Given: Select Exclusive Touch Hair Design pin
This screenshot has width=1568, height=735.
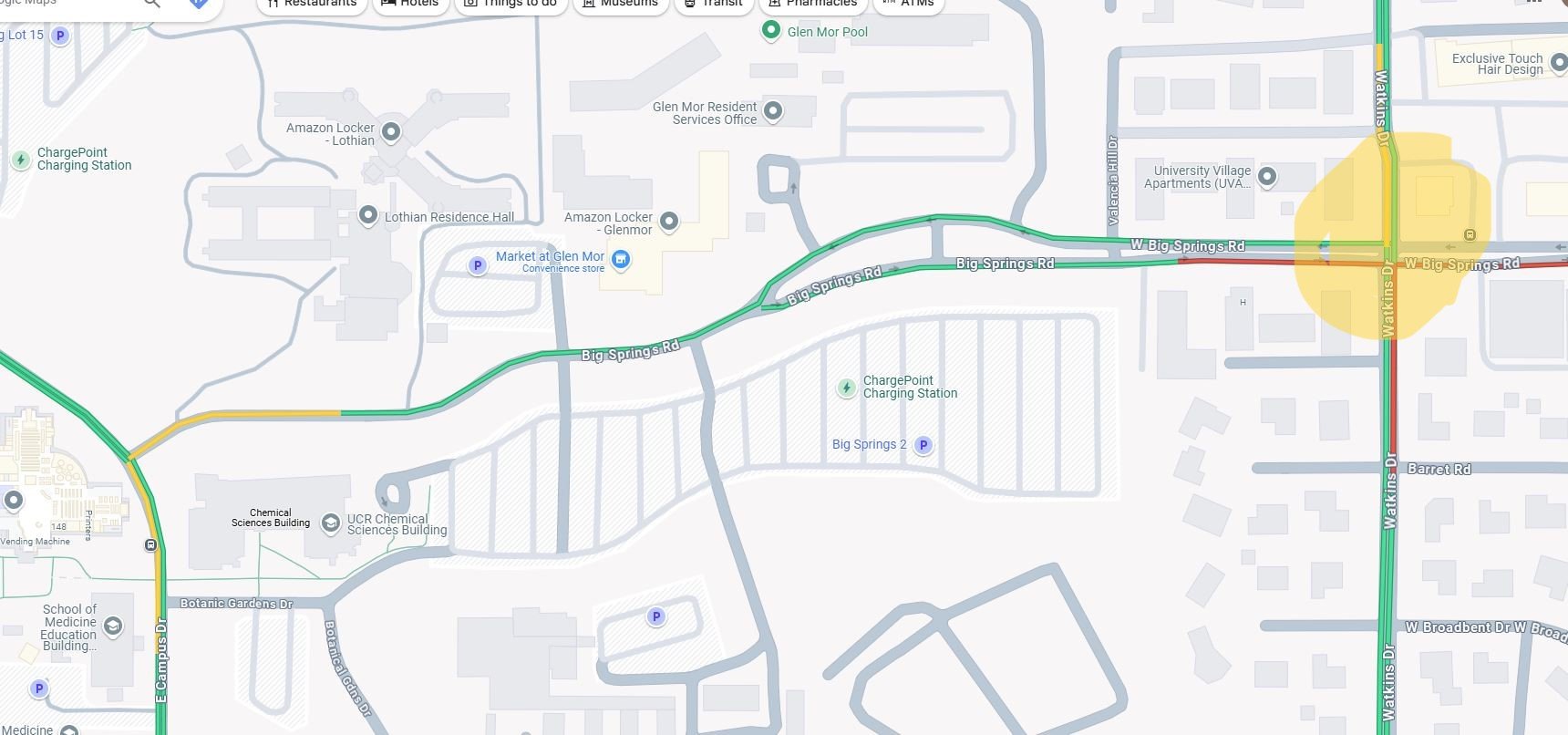Looking at the screenshot, I should [x=1558, y=63].
